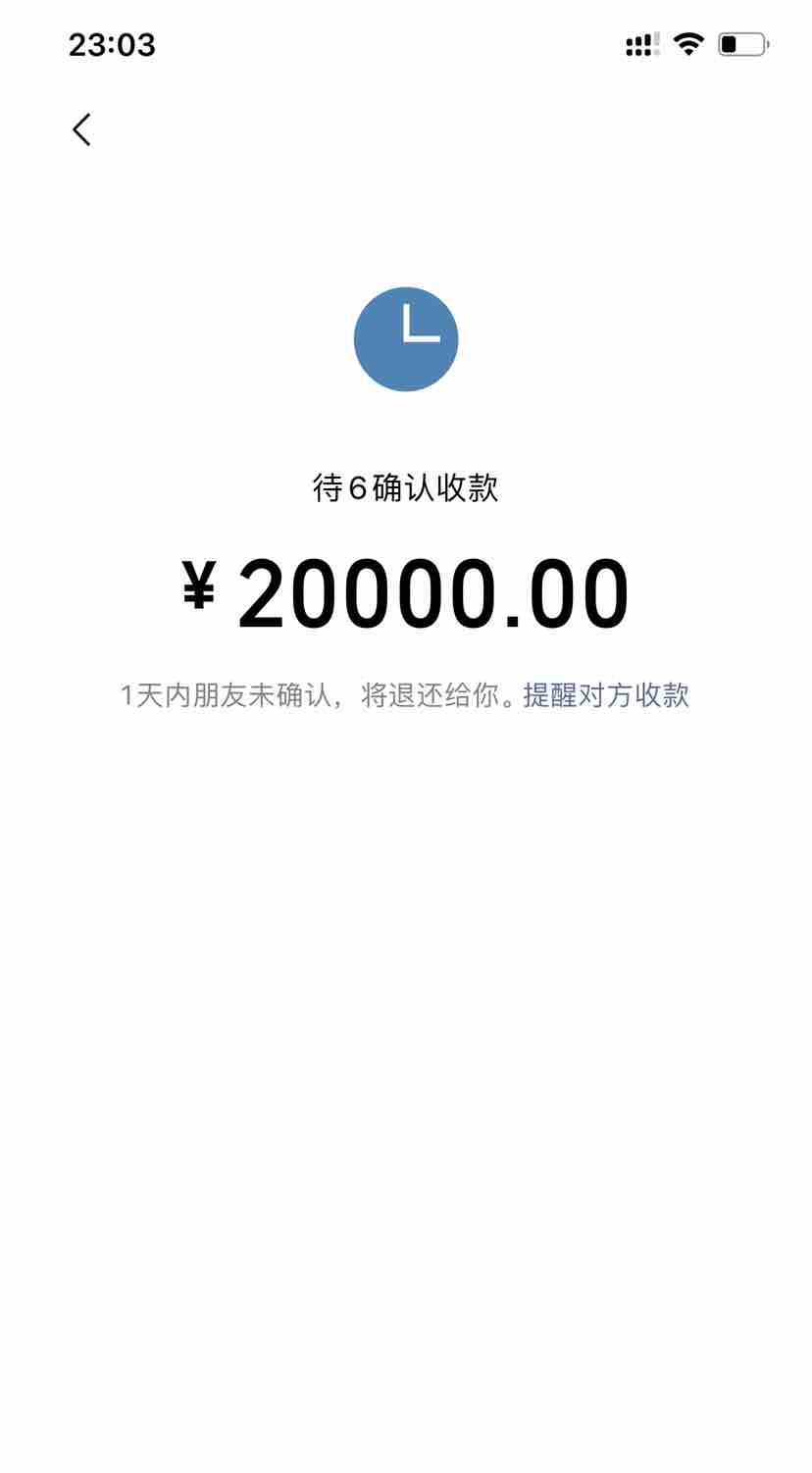Go back using the top-left arrow
Screen dimensions: 812x1473
point(81,129)
